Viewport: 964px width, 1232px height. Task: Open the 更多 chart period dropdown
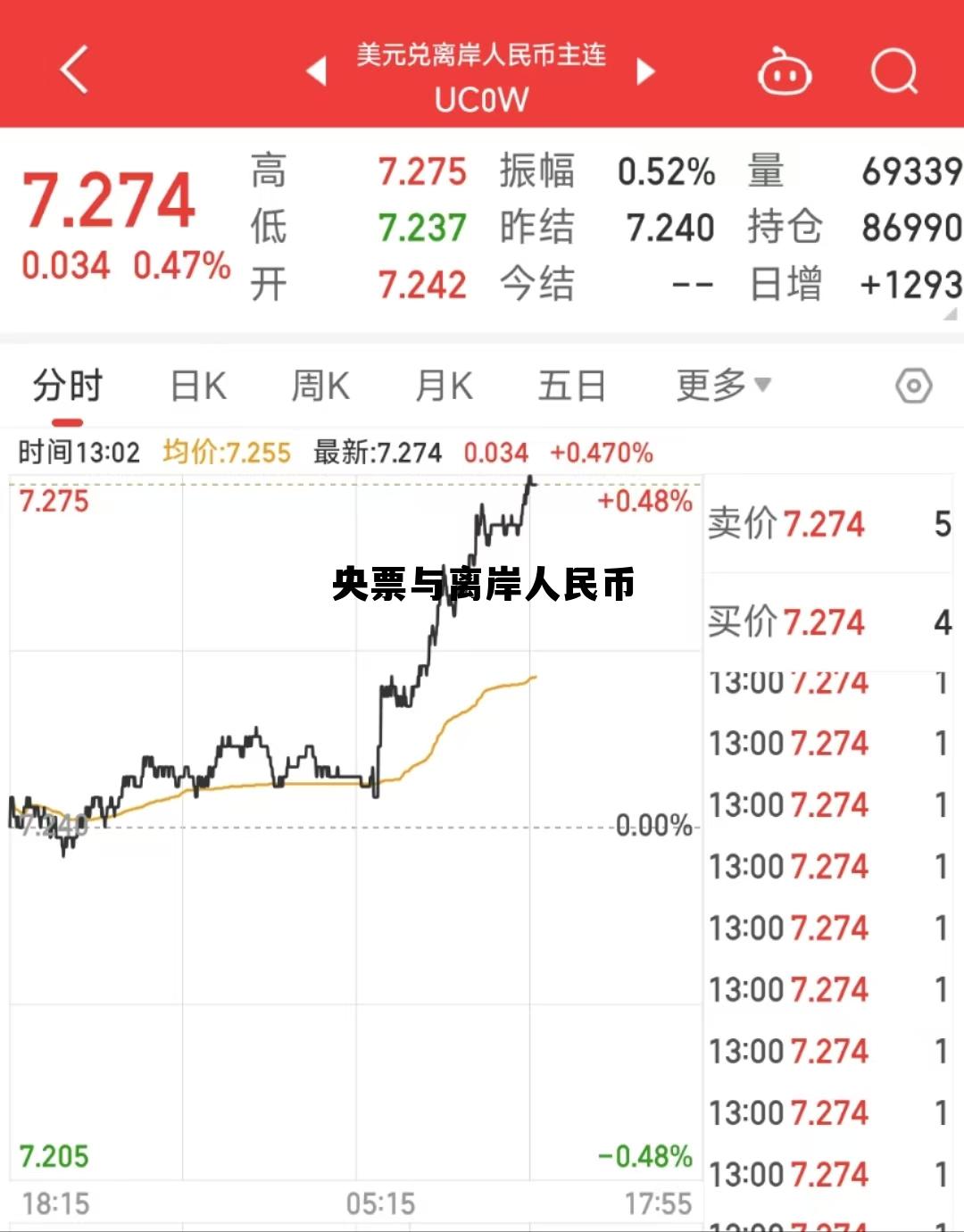tap(723, 384)
